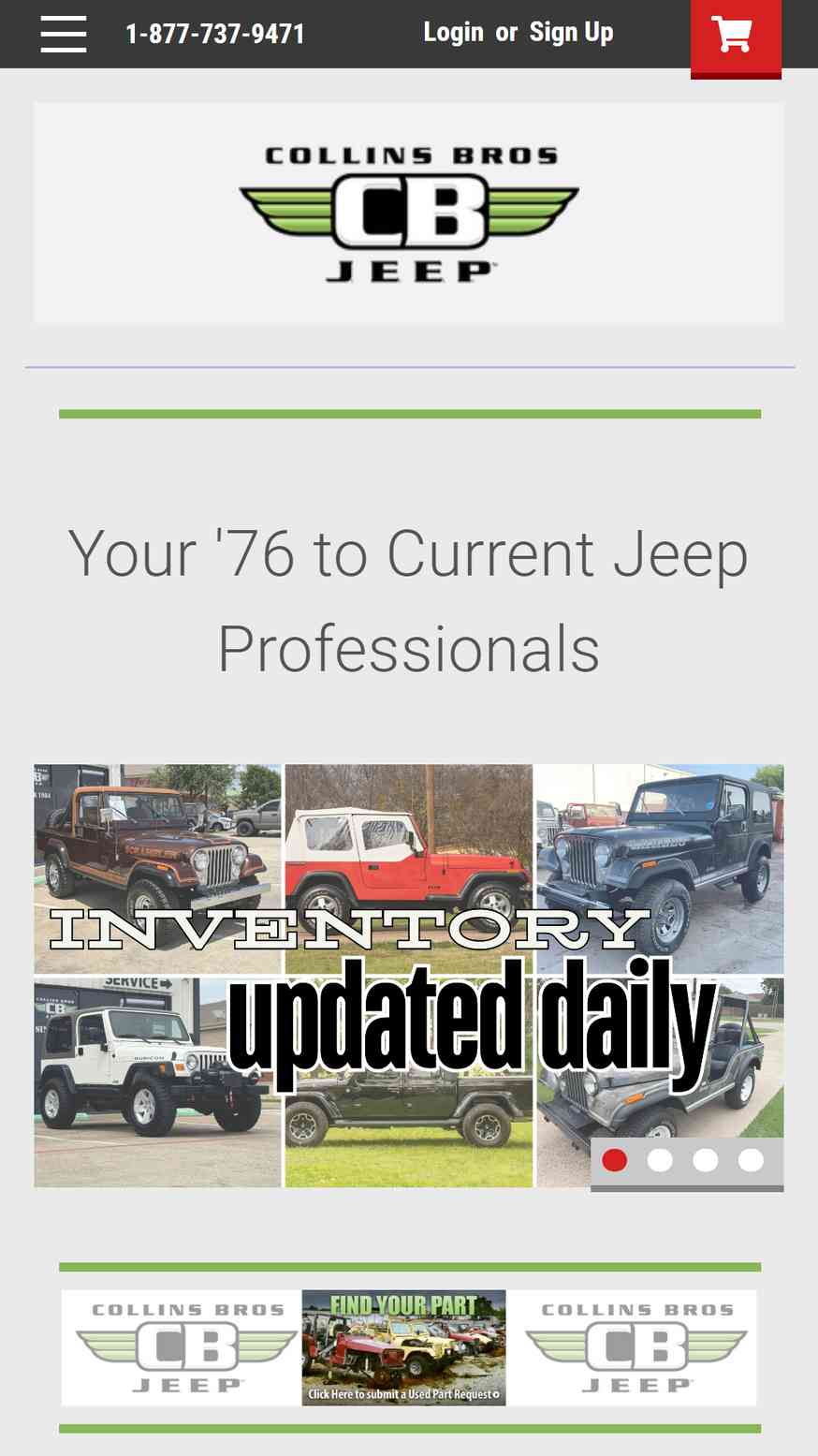Tap the Collins Bros Jeep header logo
This screenshot has height=1456, width=818.
pos(409,213)
